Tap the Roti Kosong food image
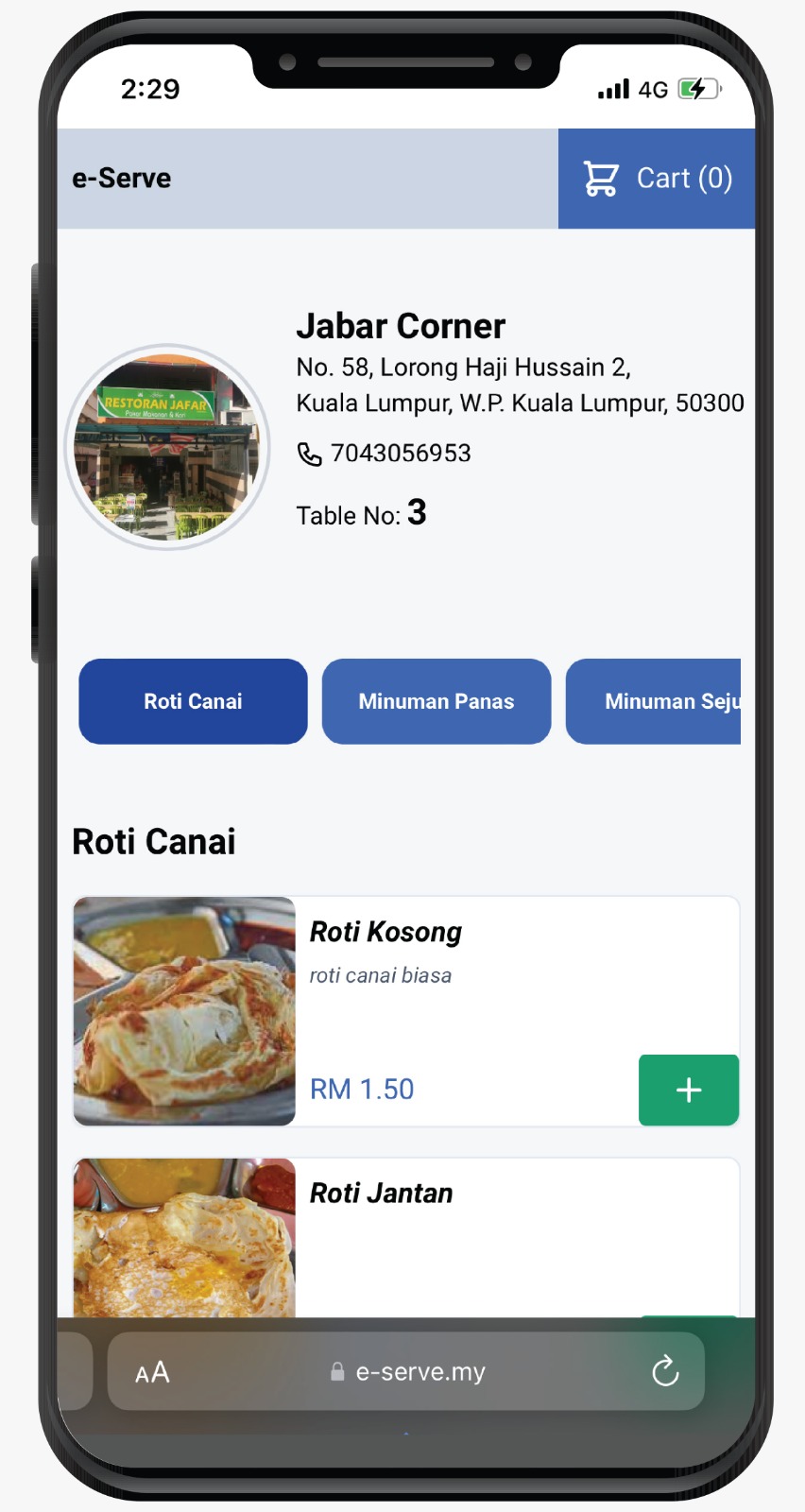Image resolution: width=805 pixels, height=1512 pixels. pos(183,1011)
